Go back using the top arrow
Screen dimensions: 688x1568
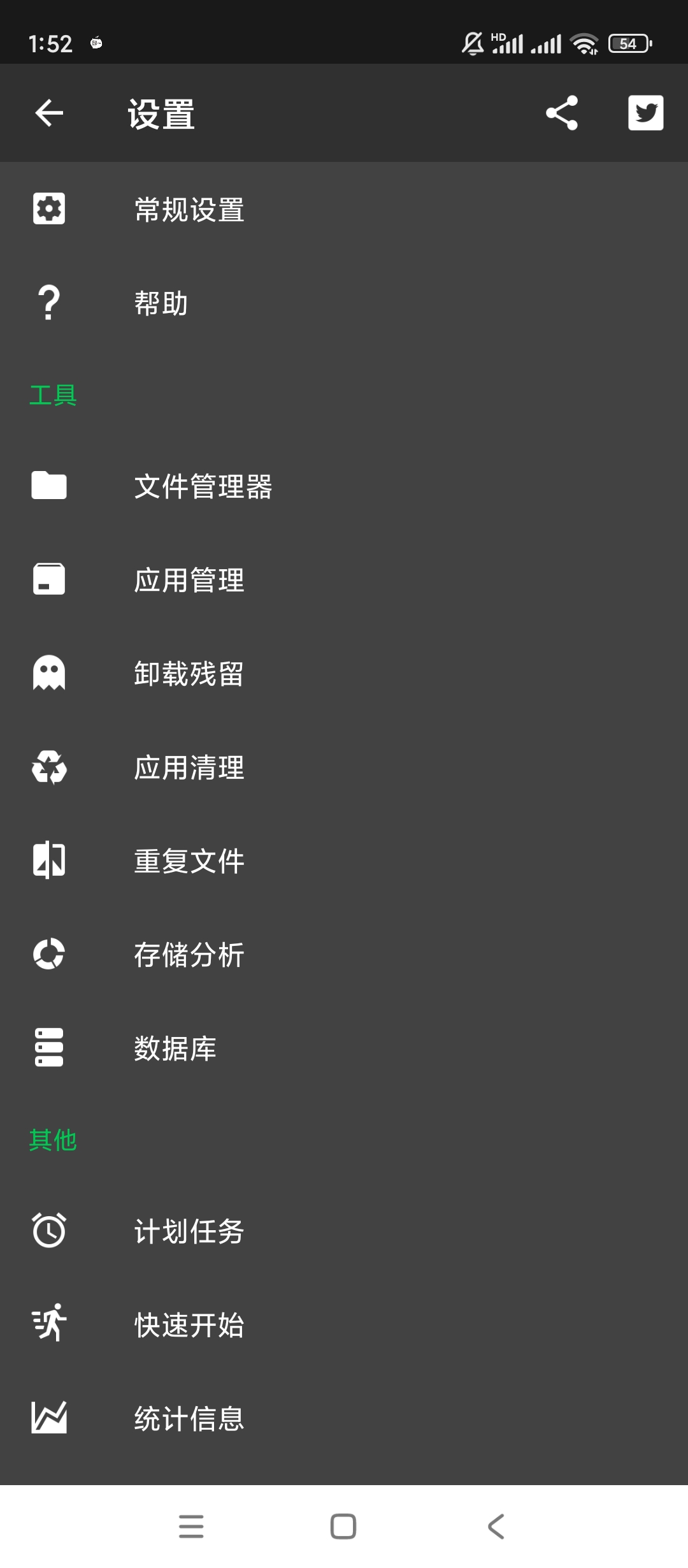click(49, 113)
